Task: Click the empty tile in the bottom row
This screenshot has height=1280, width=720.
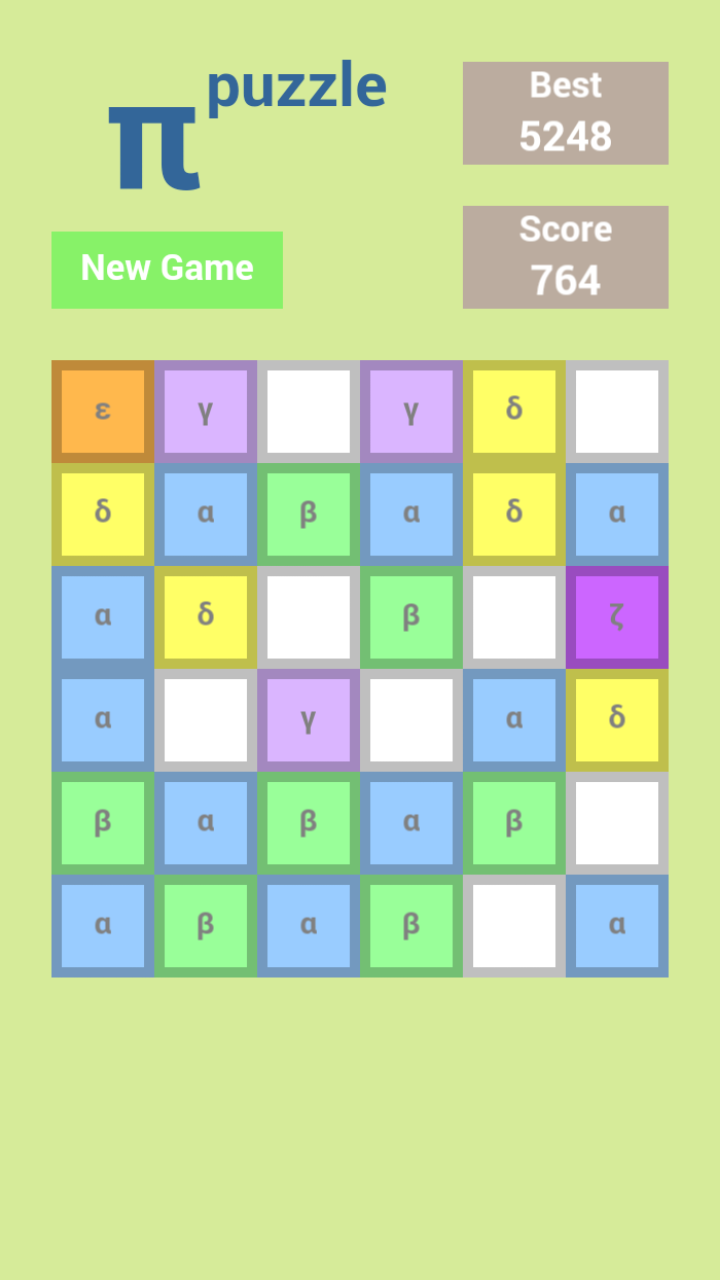Action: [x=514, y=925]
